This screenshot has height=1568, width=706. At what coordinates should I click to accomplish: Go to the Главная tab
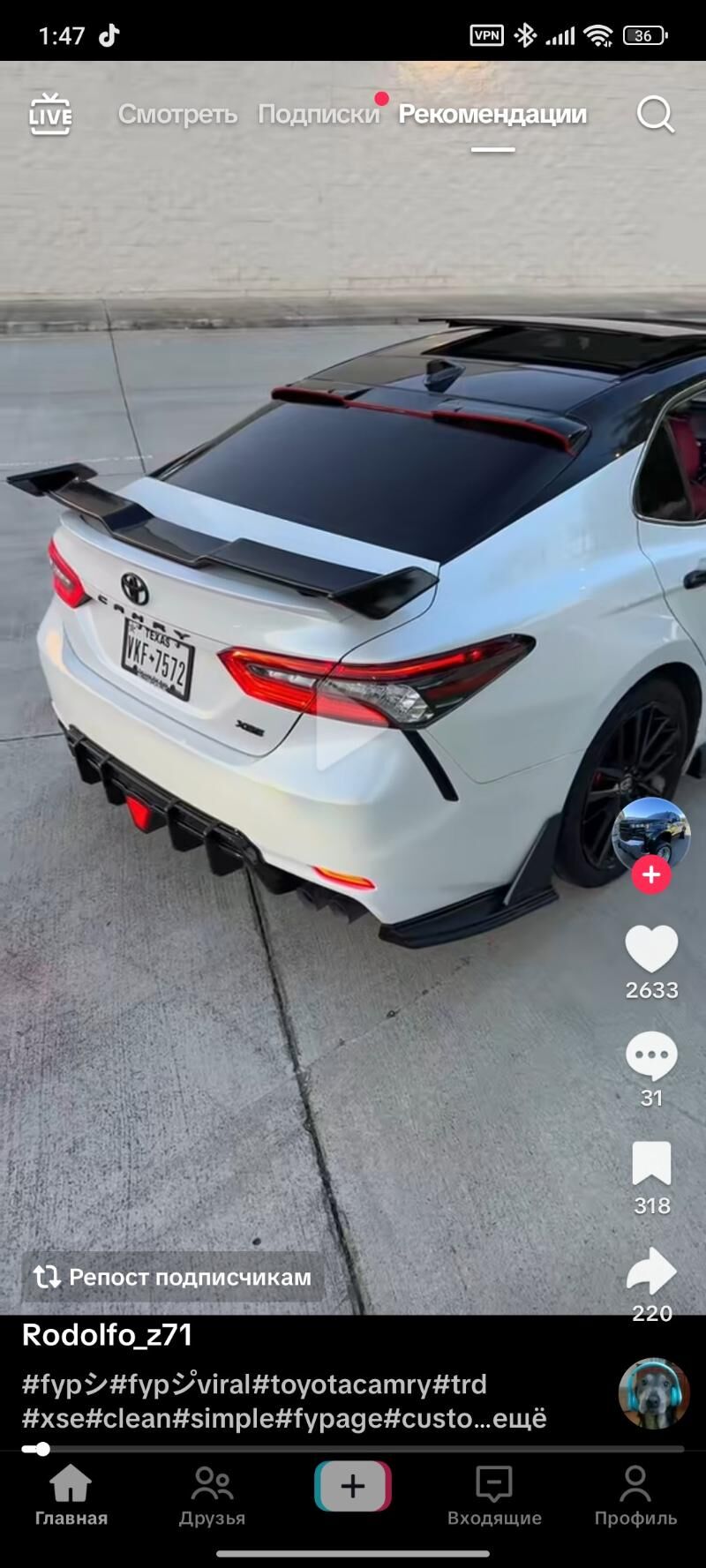(x=71, y=1496)
